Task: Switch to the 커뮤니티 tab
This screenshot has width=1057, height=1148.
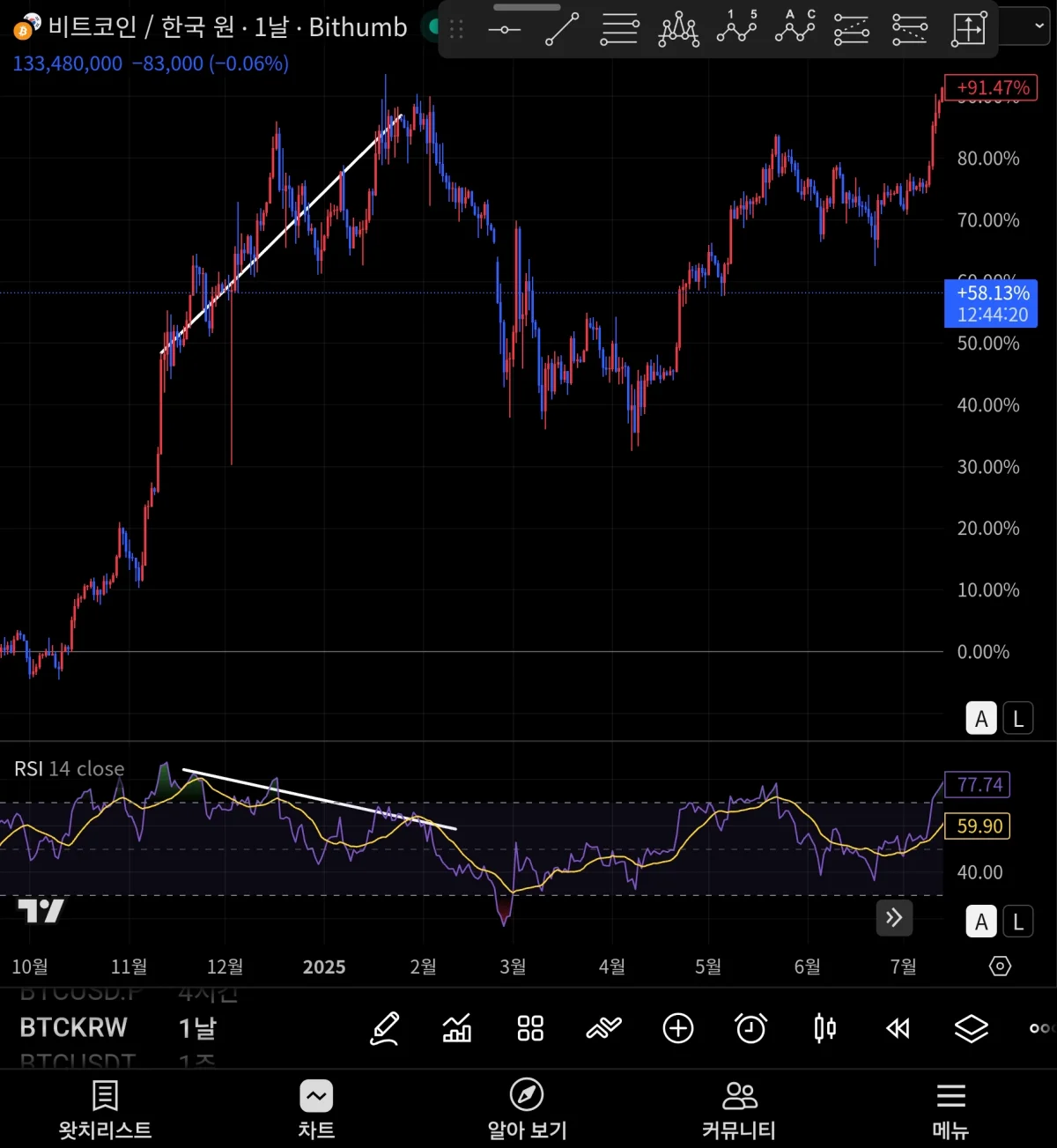Action: click(x=739, y=1108)
